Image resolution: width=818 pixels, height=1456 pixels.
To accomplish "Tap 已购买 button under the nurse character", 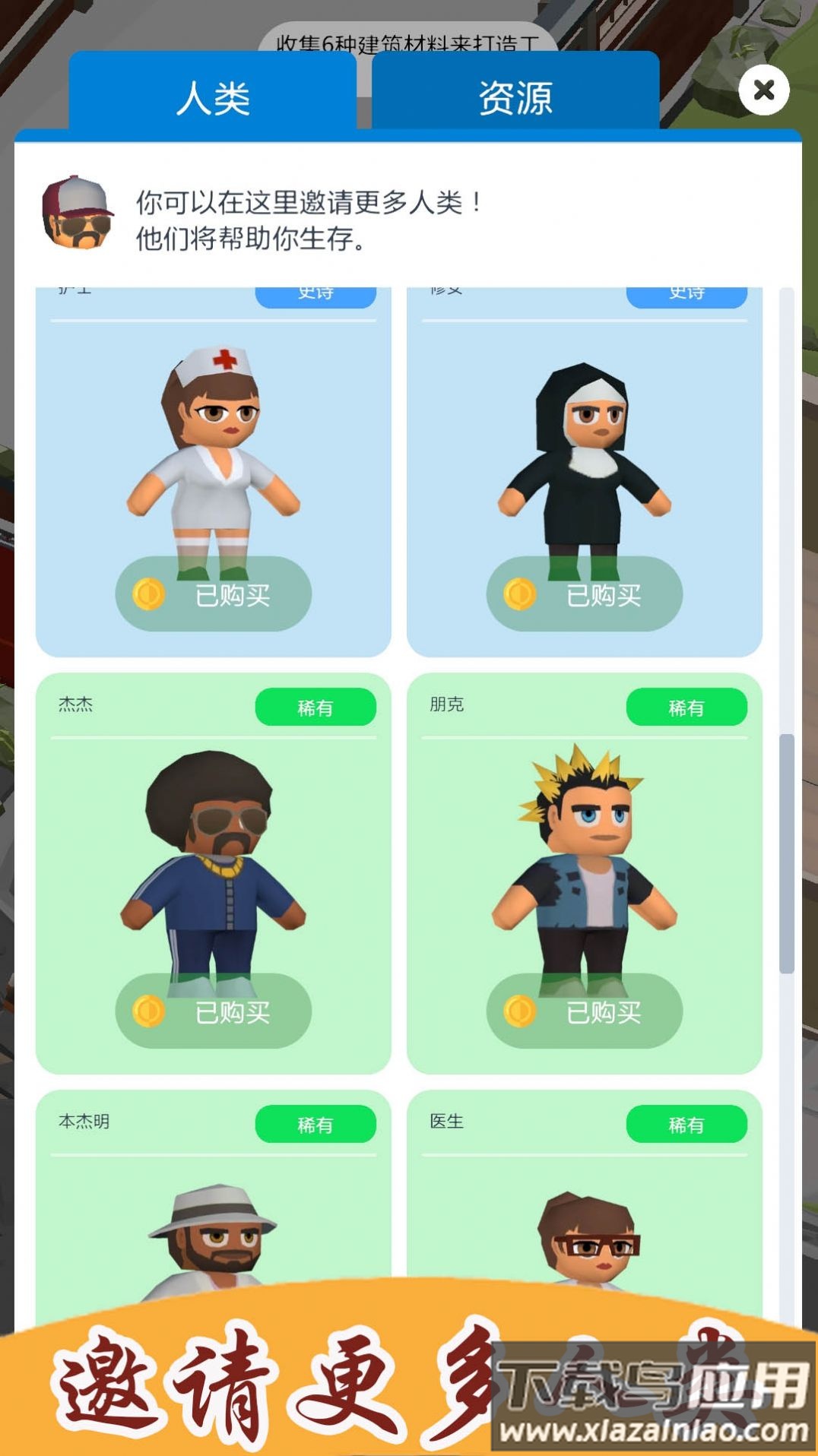I will point(214,594).
